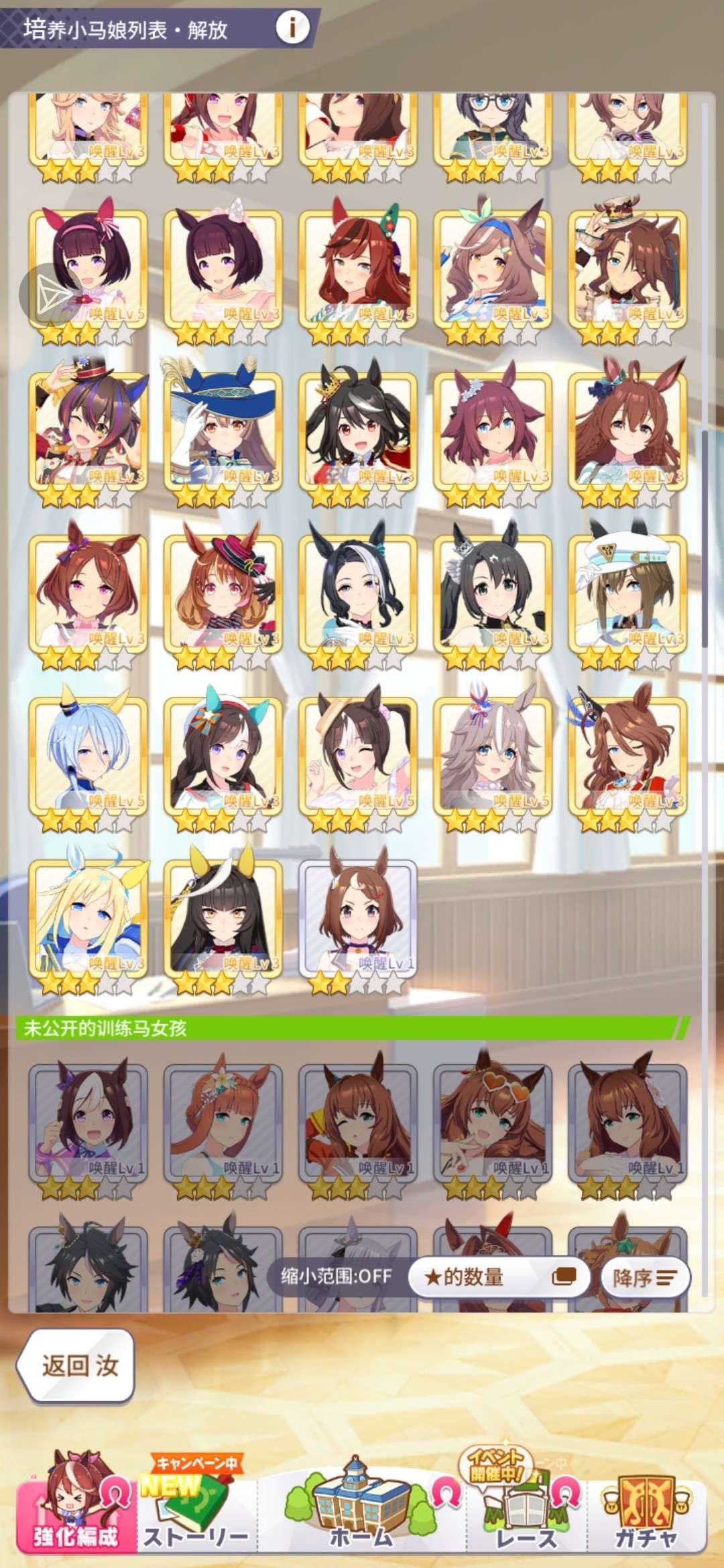Open the black-haired character with gold crown
The height and width of the screenshot is (1568, 724).
coord(358,432)
